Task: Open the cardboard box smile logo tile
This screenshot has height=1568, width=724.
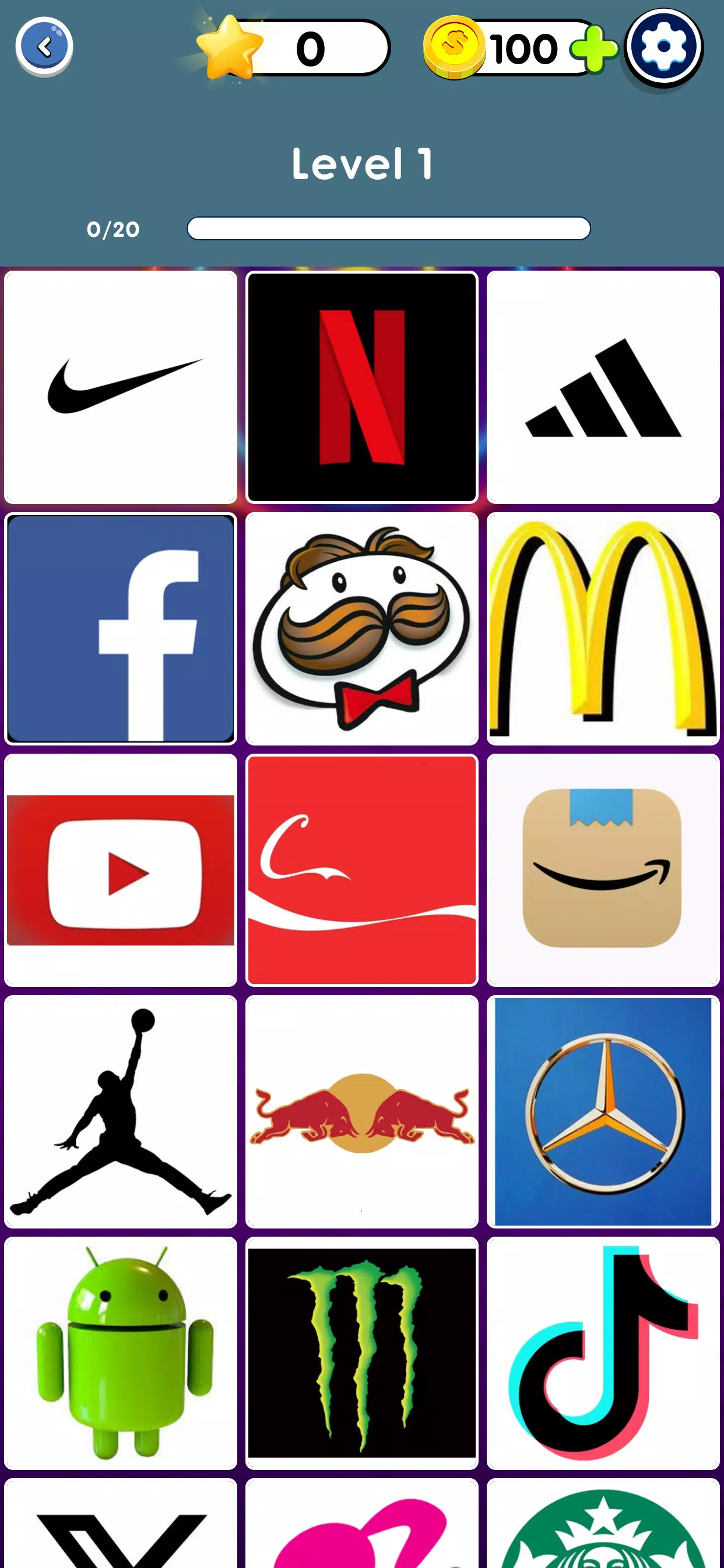Action: 602,870
